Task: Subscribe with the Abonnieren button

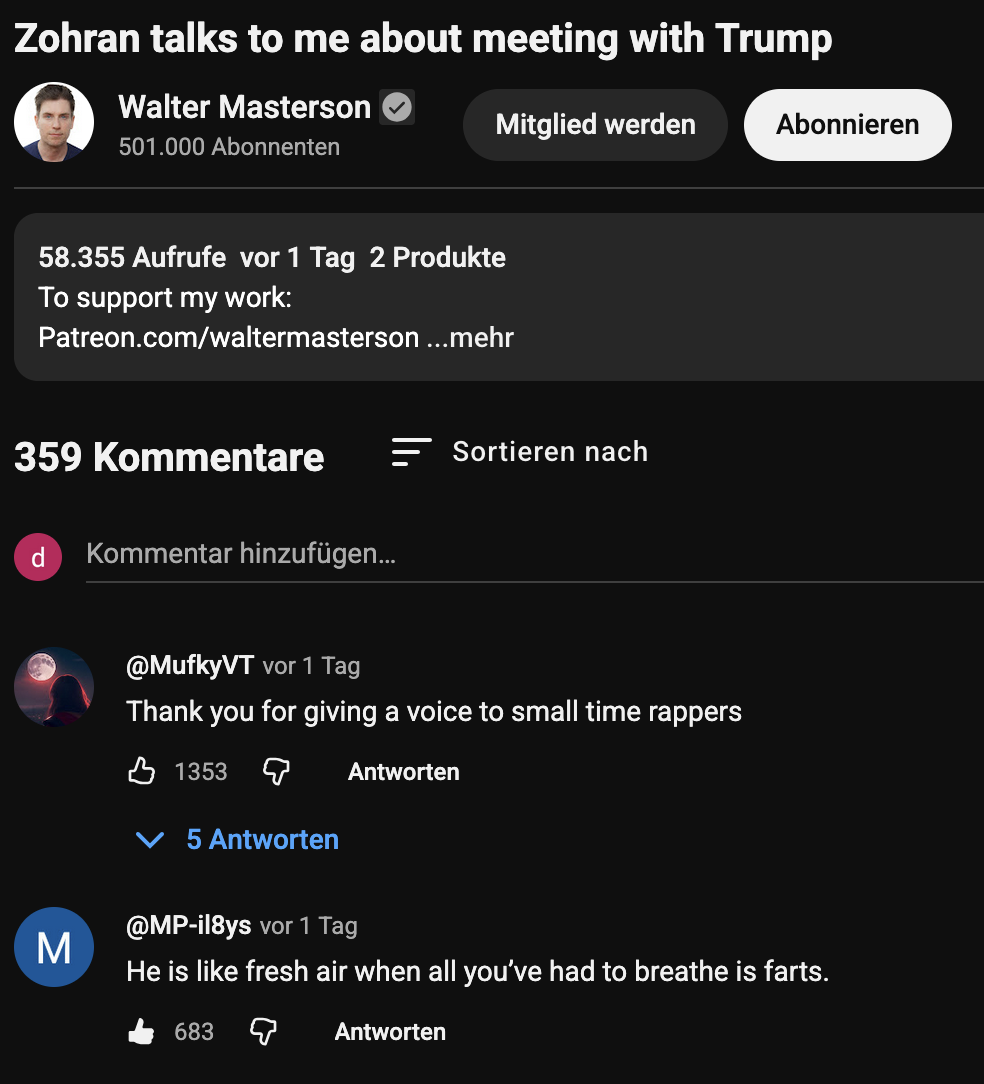Action: tap(847, 125)
